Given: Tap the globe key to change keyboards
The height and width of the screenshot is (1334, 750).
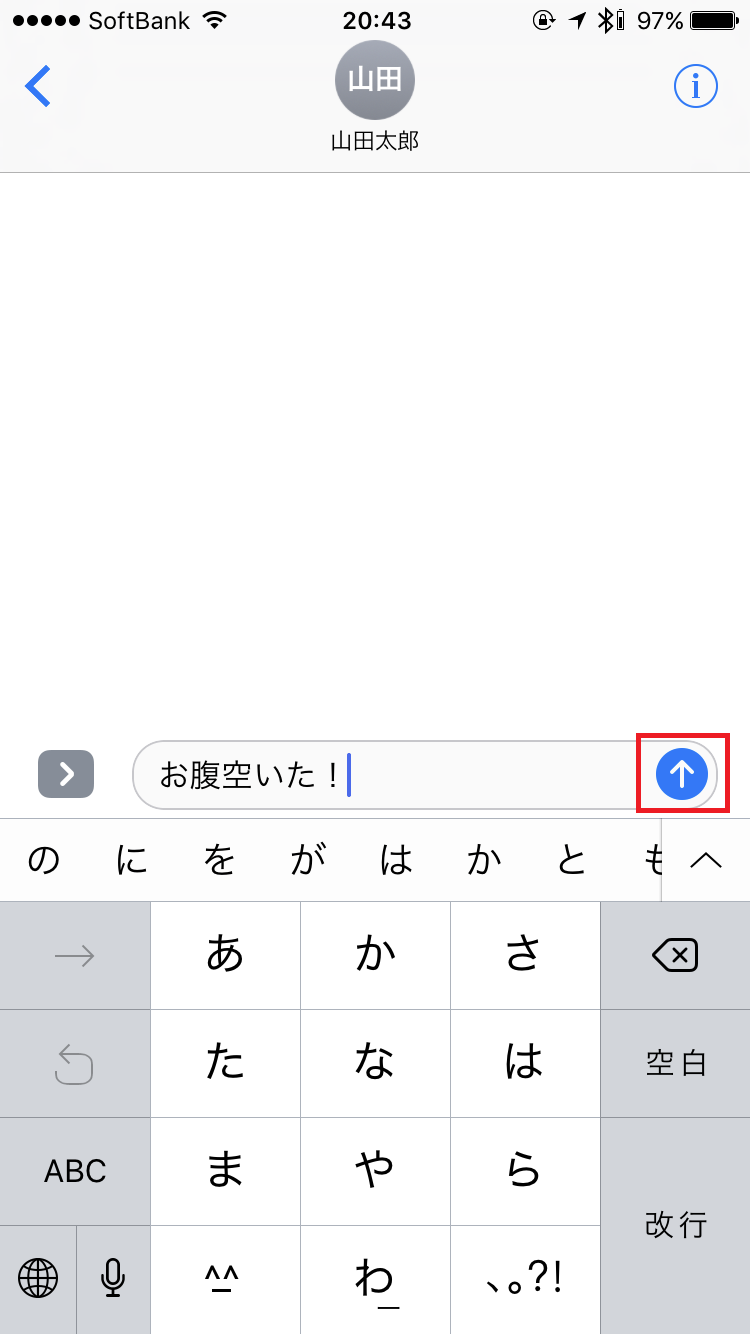Looking at the screenshot, I should tap(38, 1278).
